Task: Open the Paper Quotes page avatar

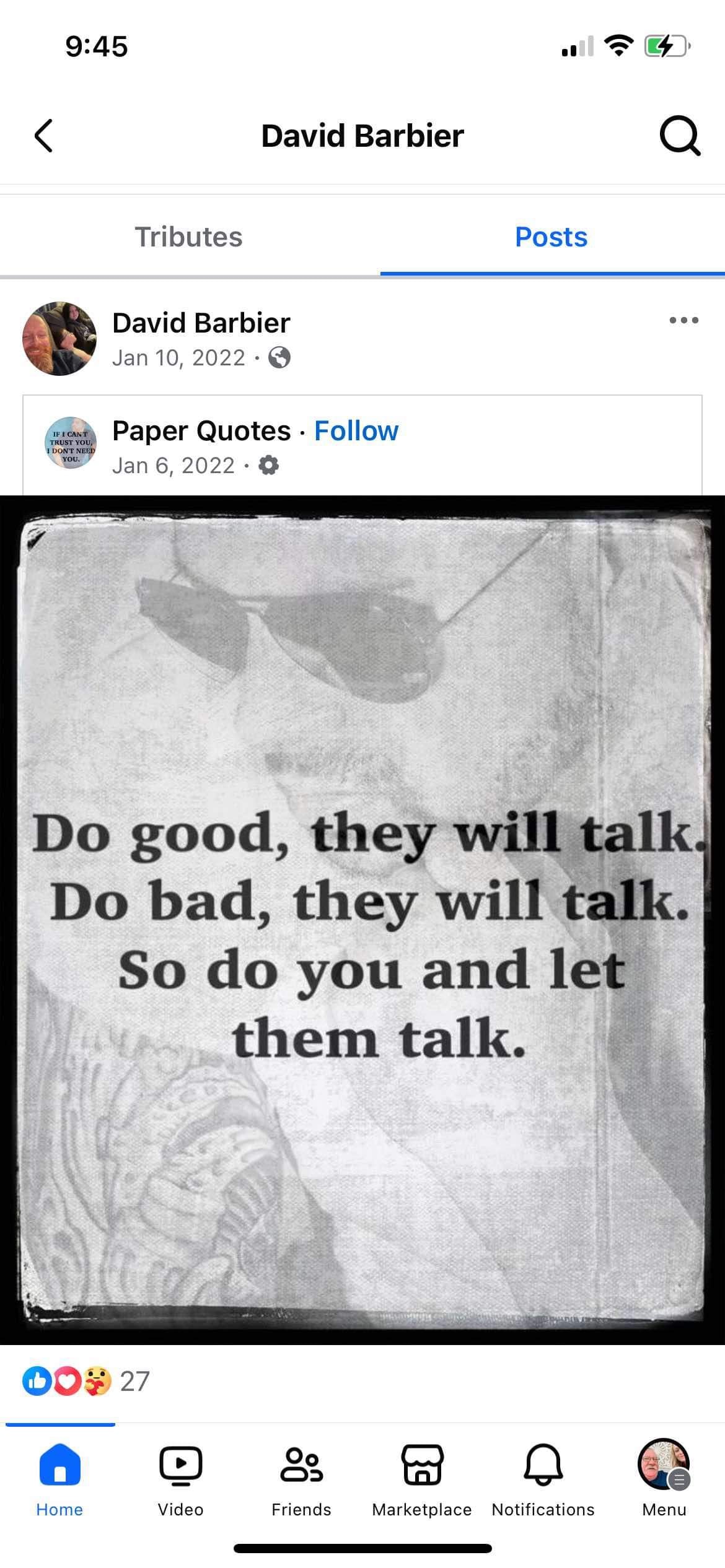Action: (71, 443)
